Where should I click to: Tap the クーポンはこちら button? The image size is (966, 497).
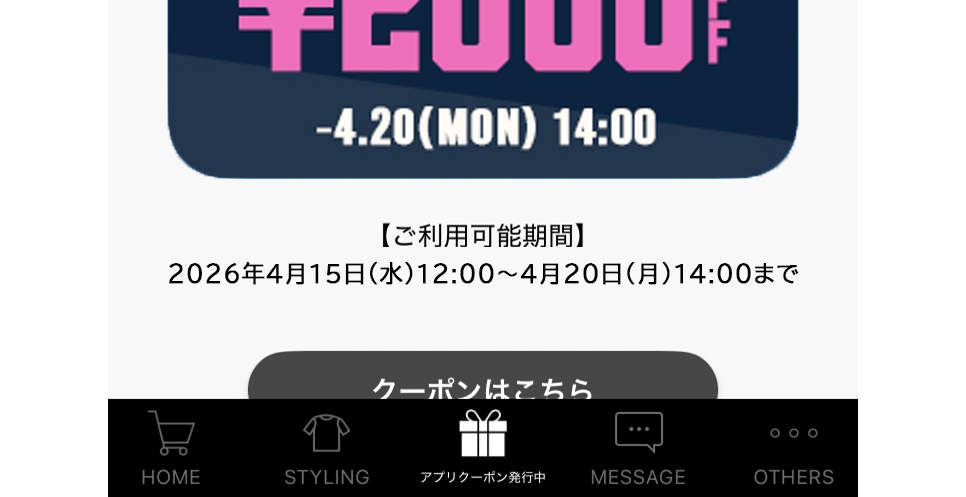(482, 378)
